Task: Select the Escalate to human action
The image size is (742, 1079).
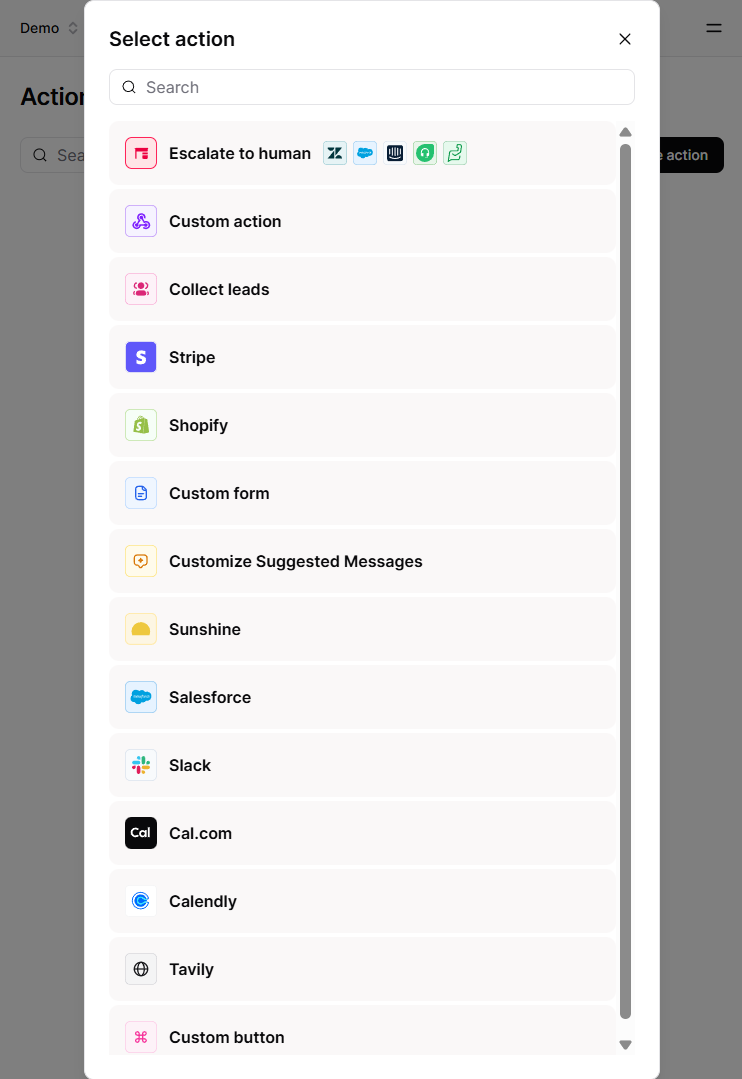Action: pos(240,153)
